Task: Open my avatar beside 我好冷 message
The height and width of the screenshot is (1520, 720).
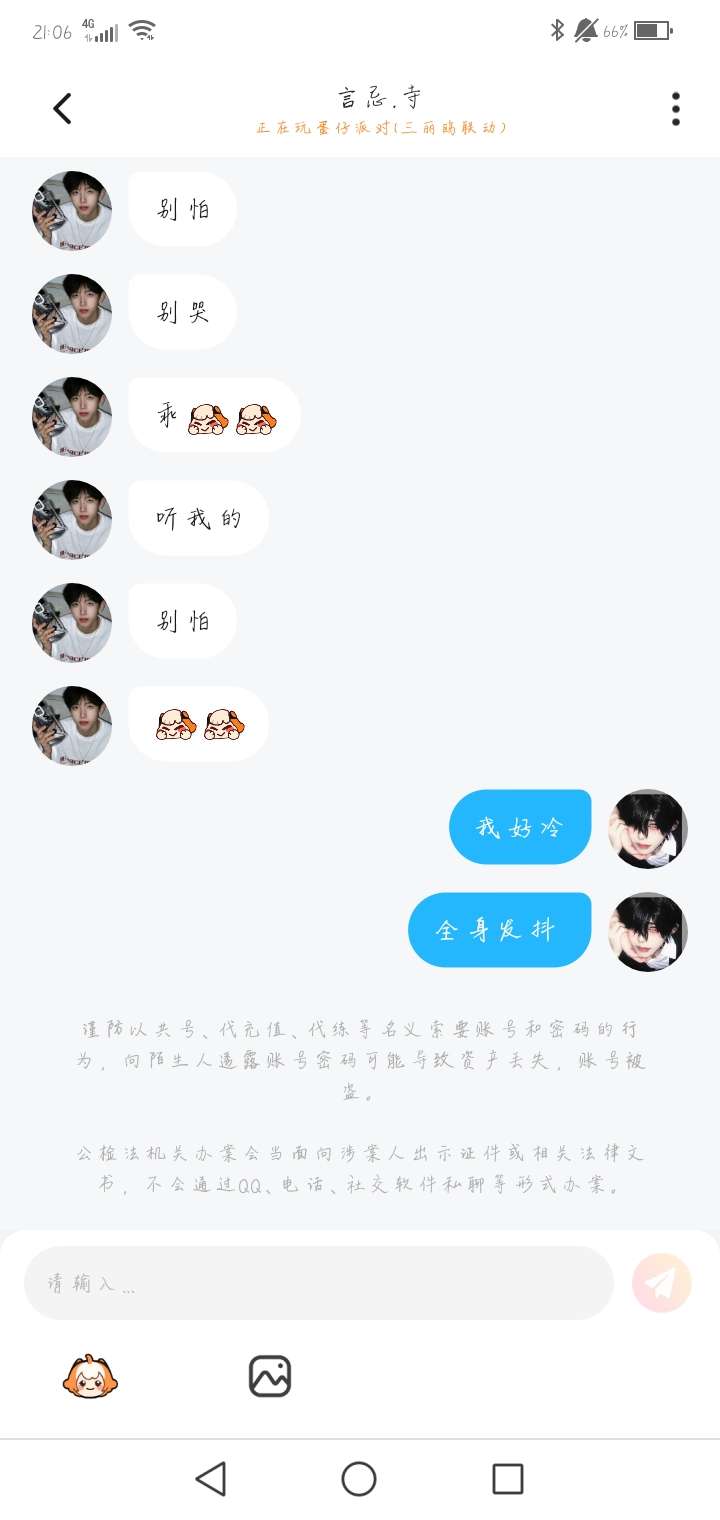Action: click(x=648, y=828)
